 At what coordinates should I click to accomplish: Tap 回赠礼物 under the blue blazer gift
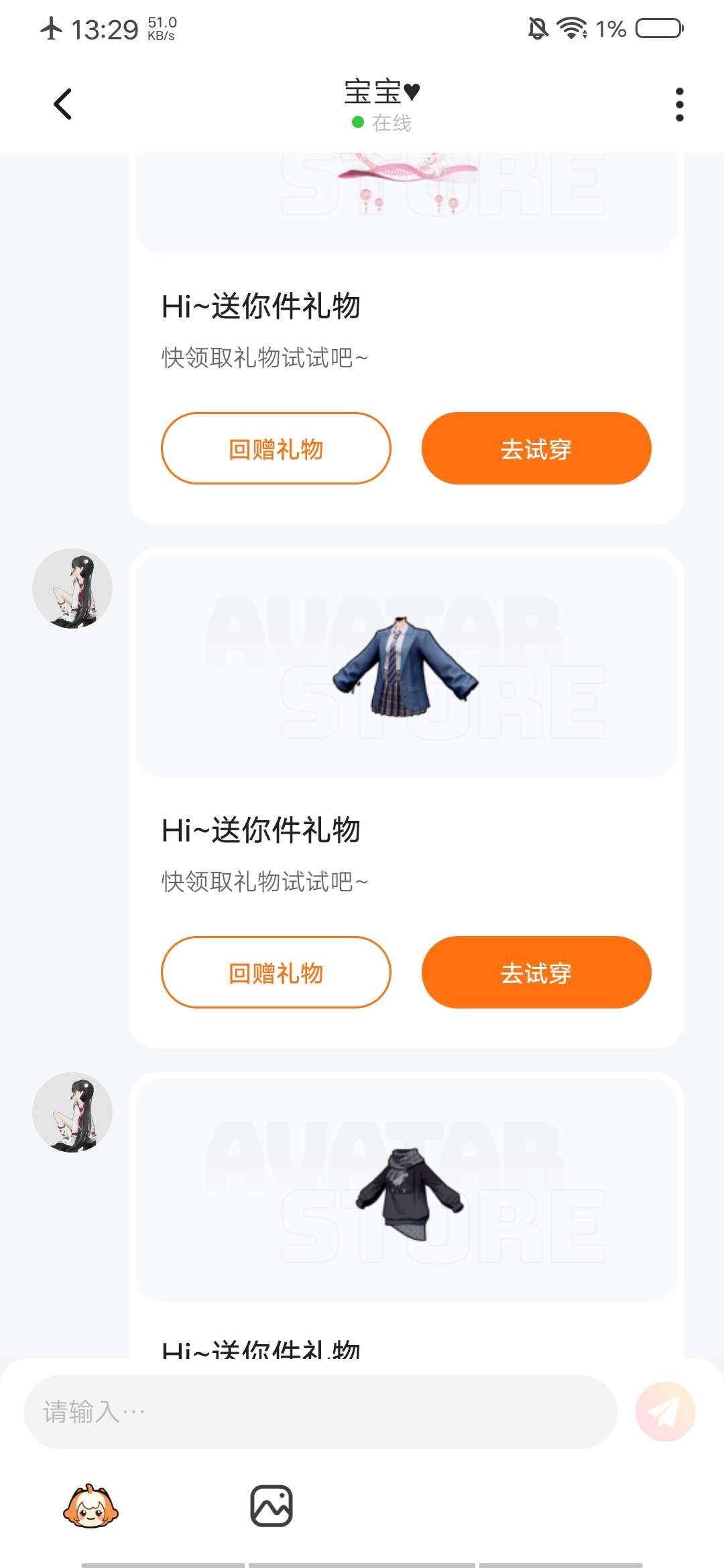[276, 972]
